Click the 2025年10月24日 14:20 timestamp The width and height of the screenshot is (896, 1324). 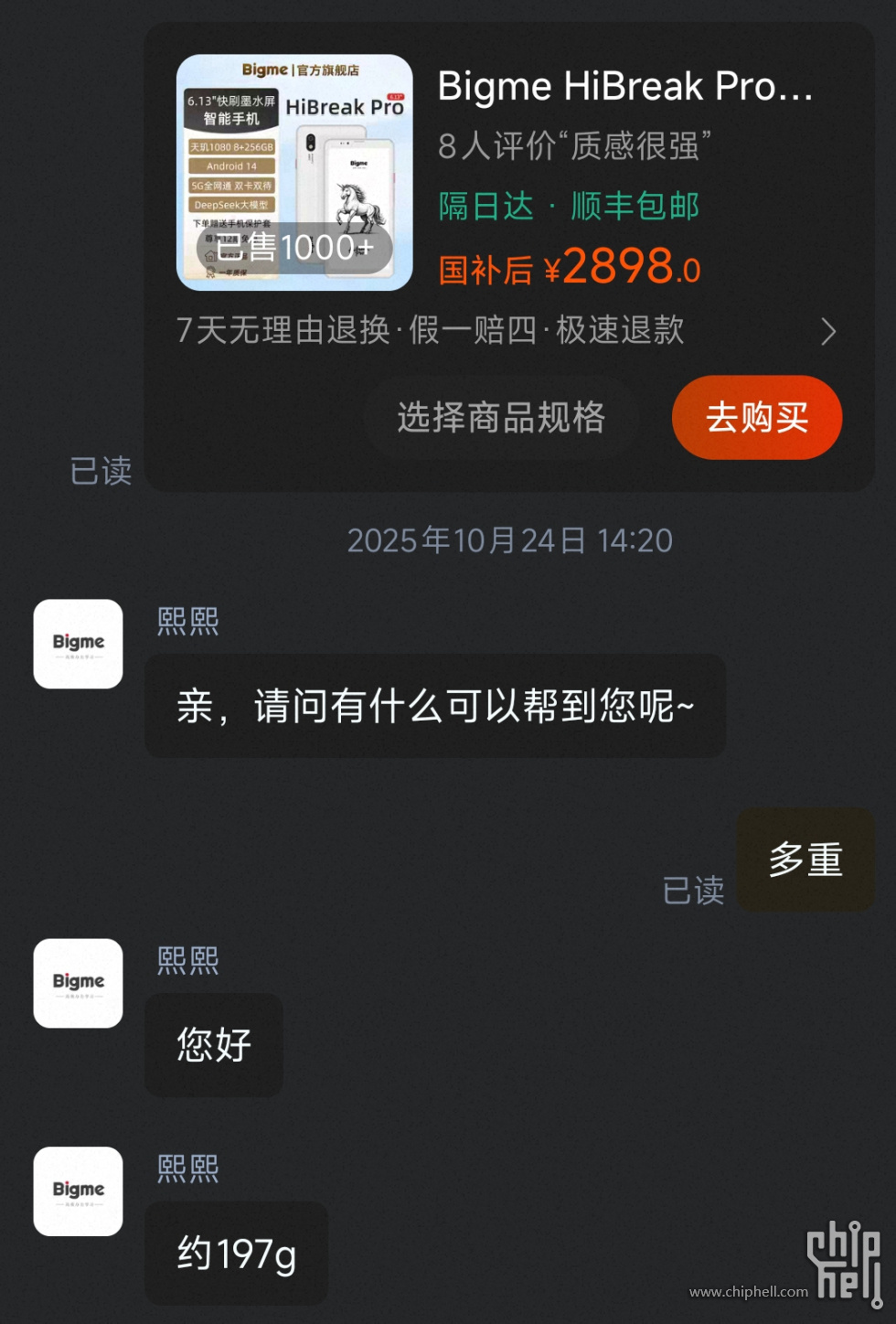pos(510,540)
